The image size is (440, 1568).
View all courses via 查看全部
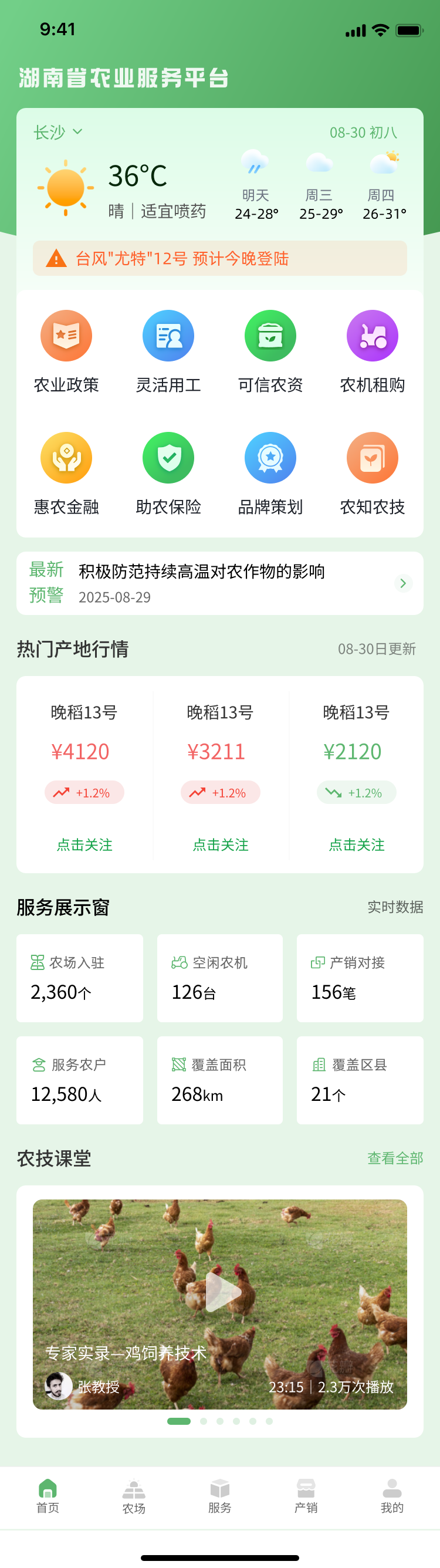(395, 1157)
